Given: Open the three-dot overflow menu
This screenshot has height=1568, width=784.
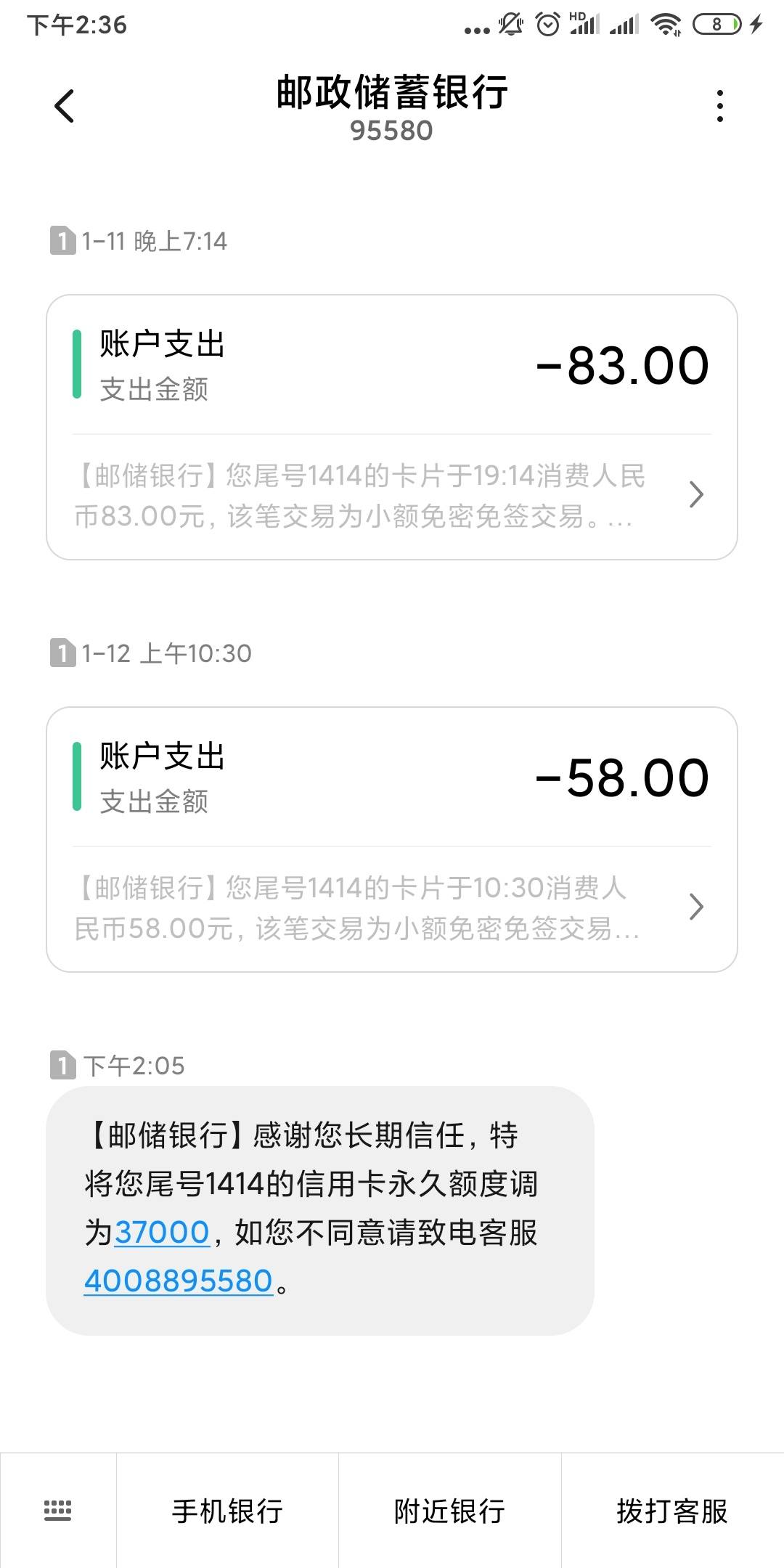Looking at the screenshot, I should coord(719,106).
